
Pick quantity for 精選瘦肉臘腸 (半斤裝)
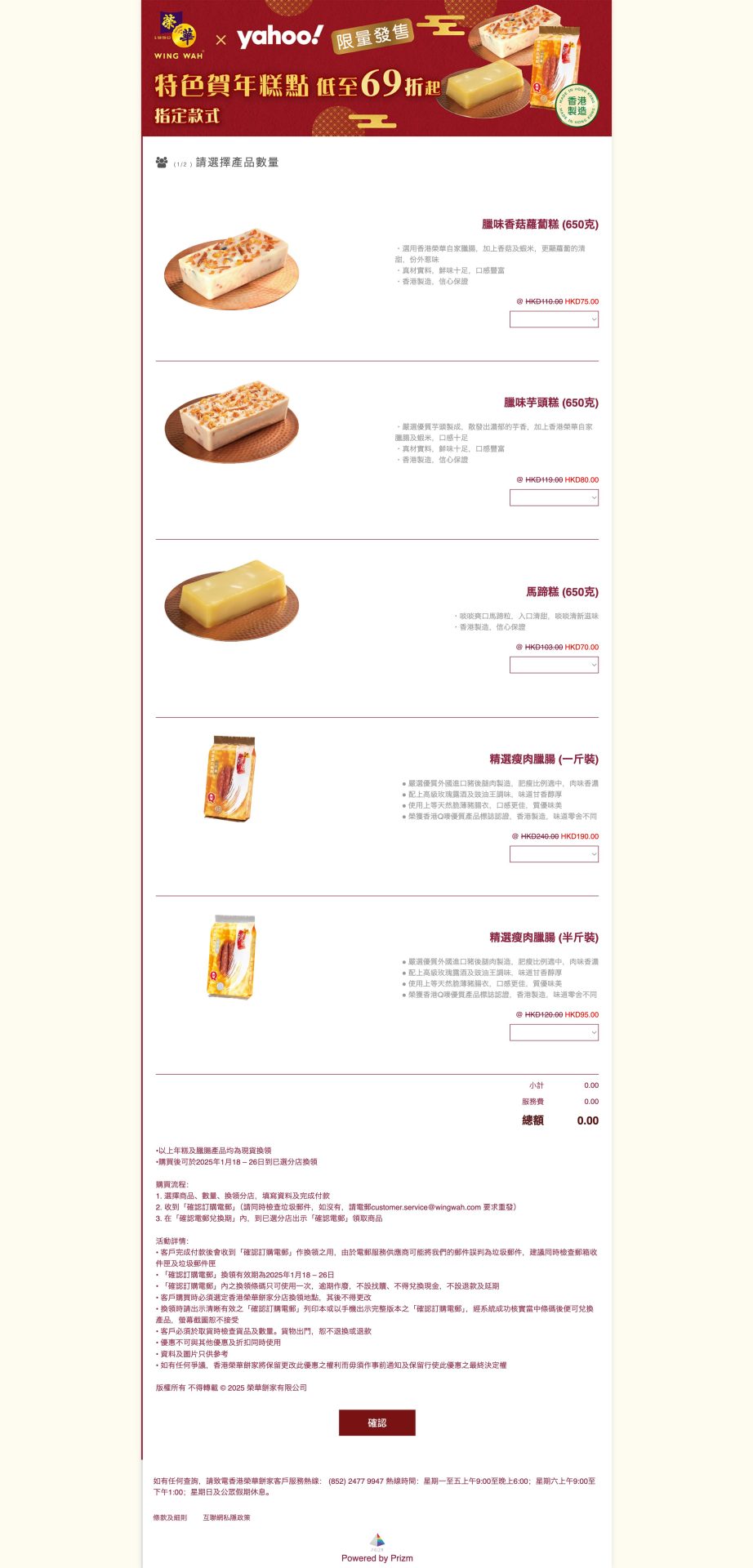click(554, 1032)
